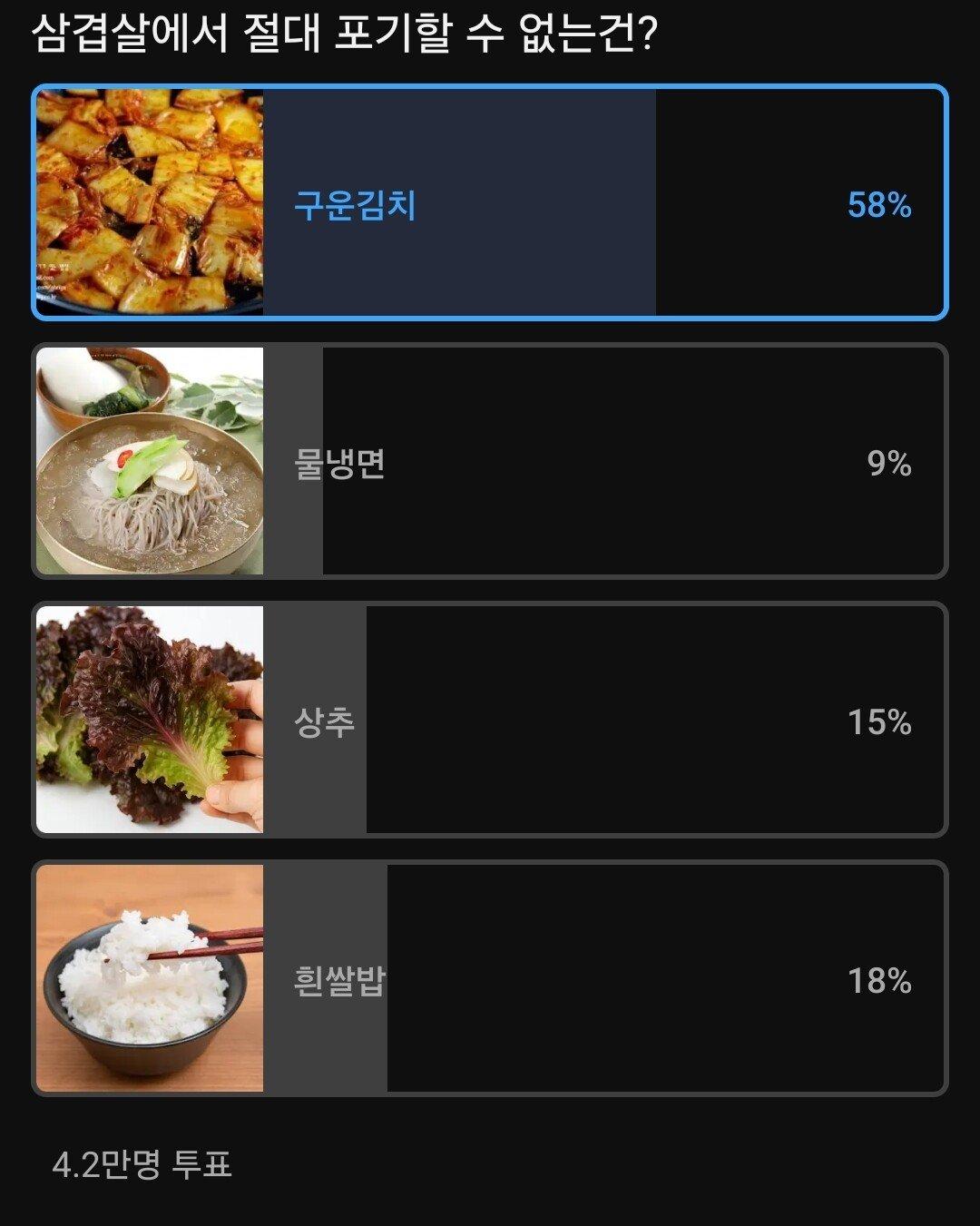Screen dimensions: 980x1226
Task: Select the 구운김치 poll option
Action: (x=490, y=203)
